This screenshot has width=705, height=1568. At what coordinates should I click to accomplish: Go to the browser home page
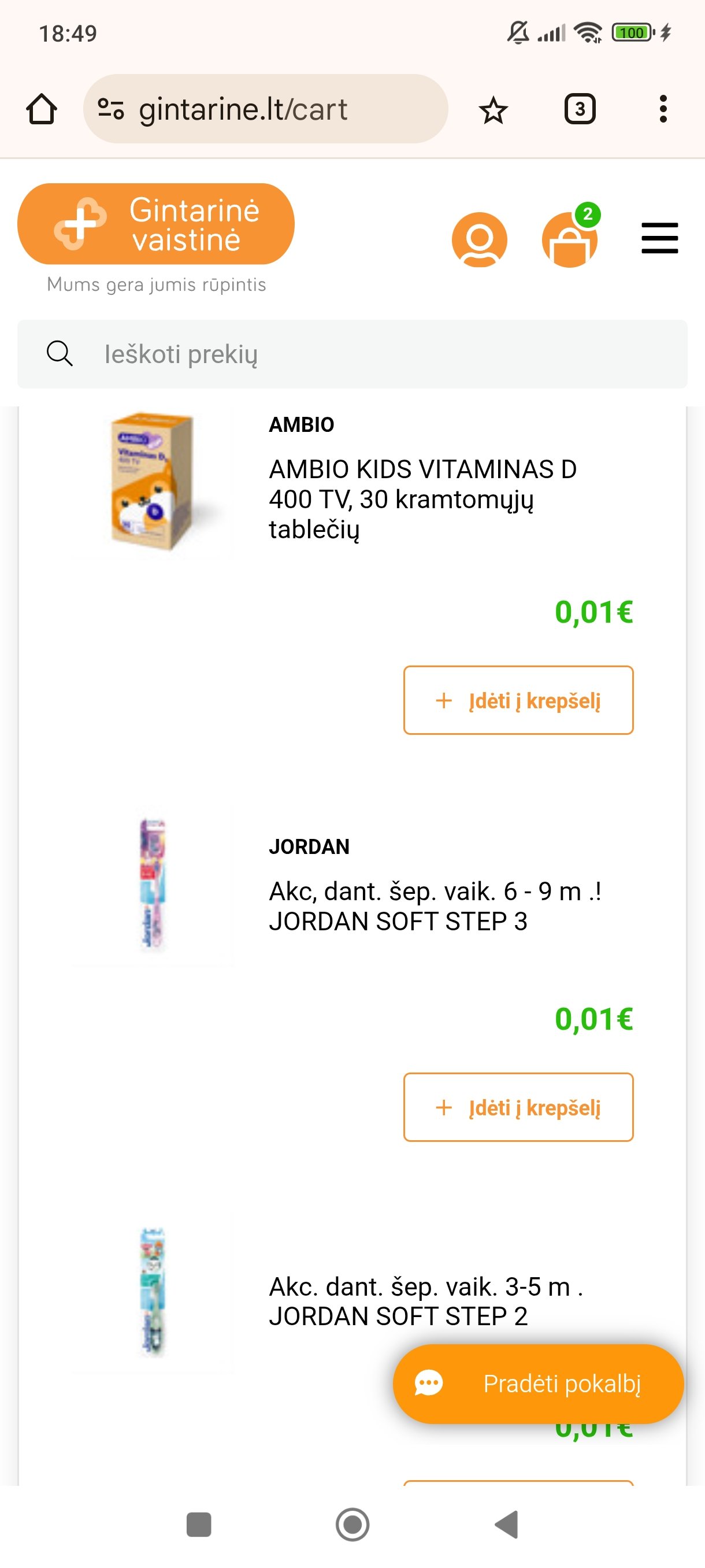click(42, 110)
